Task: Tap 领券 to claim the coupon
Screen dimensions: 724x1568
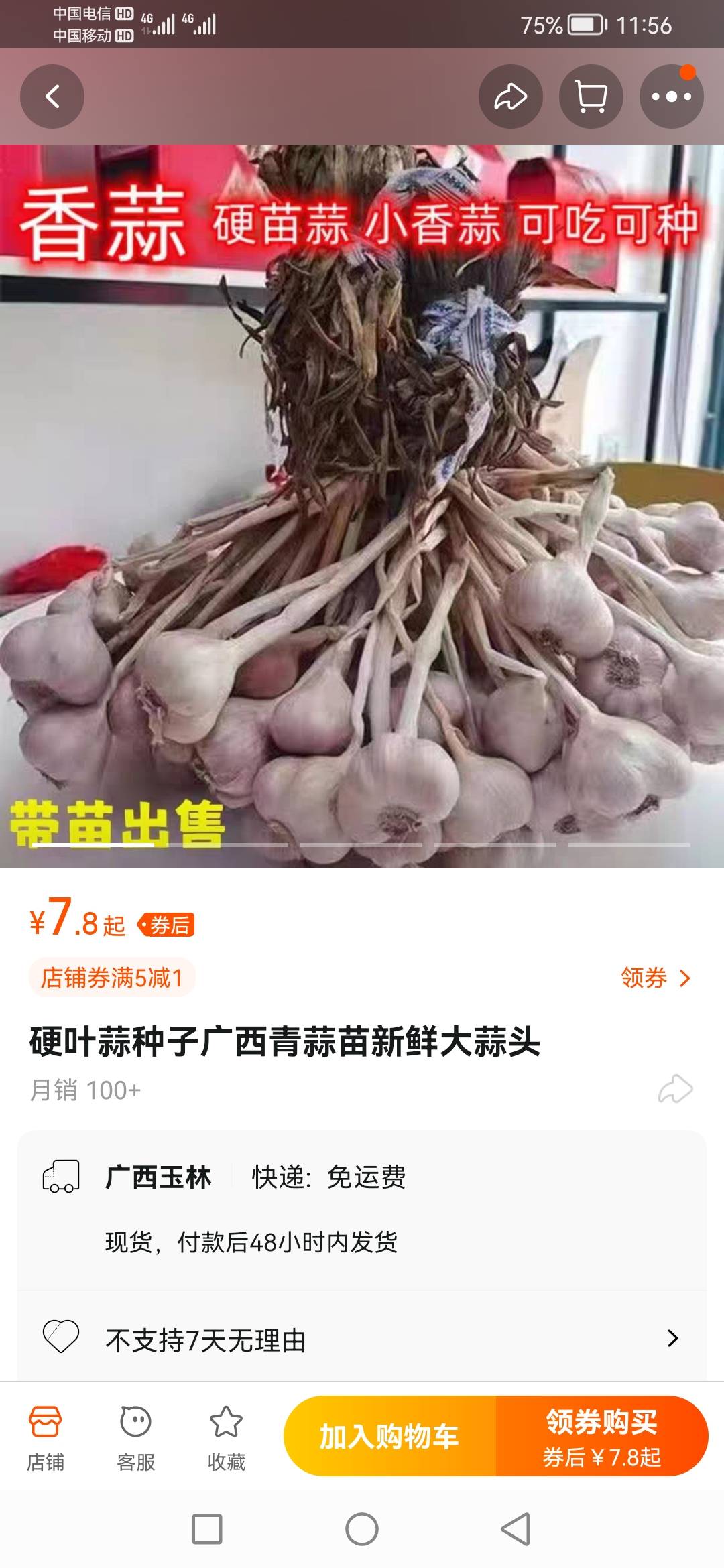Action: [x=656, y=978]
